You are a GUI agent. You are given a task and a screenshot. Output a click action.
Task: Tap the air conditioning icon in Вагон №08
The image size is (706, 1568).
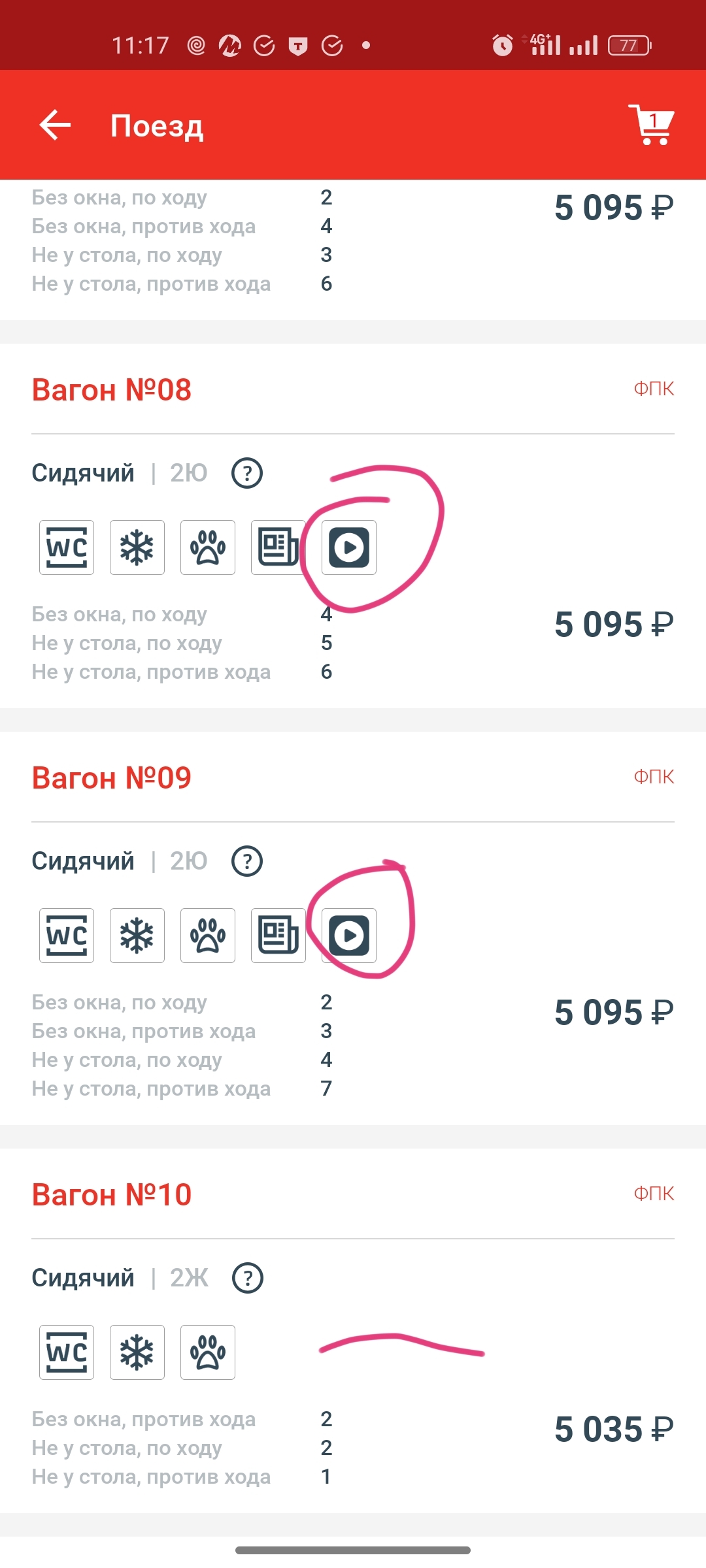(137, 547)
